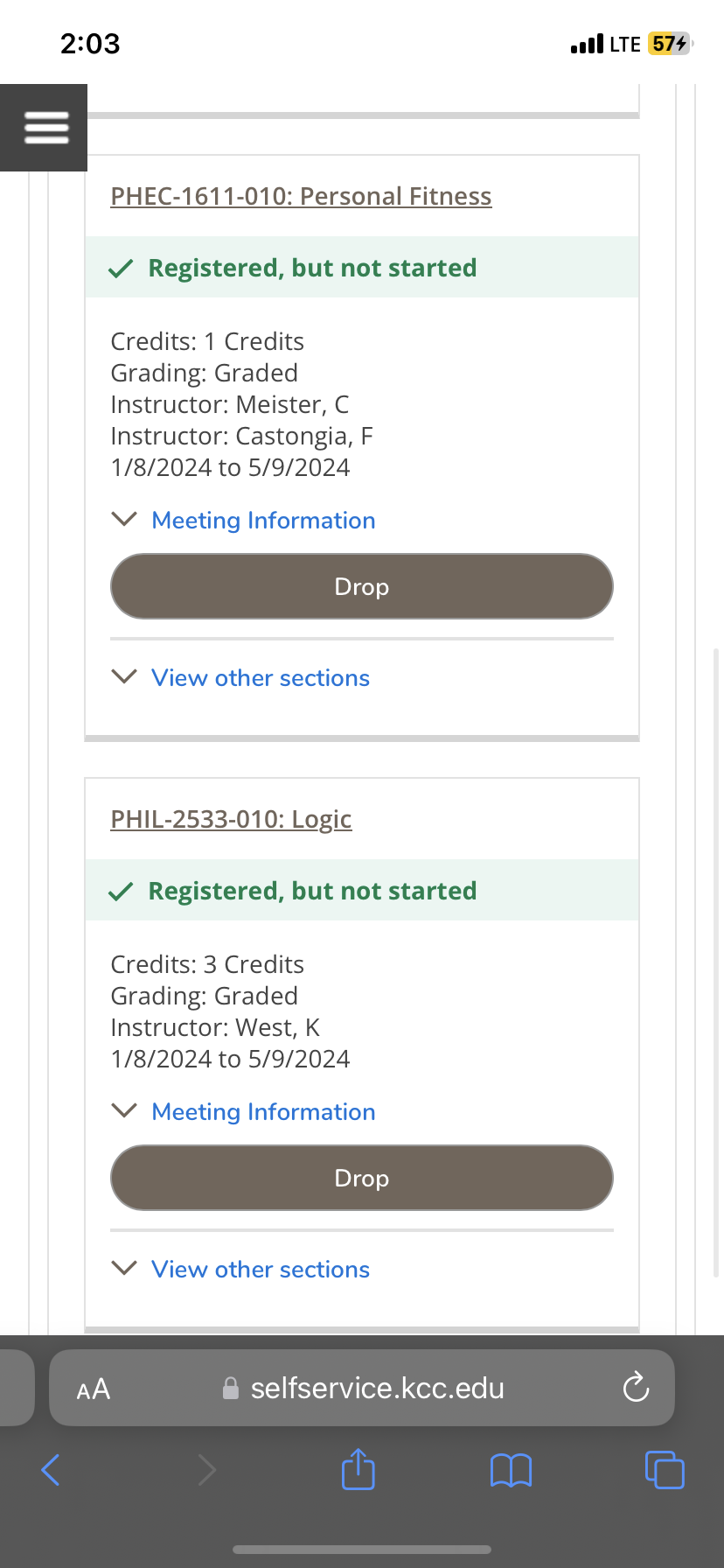Viewport: 724px width, 1568px height.
Task: Open the PHEC-1611-010 Personal Fitness link
Action: (x=301, y=196)
